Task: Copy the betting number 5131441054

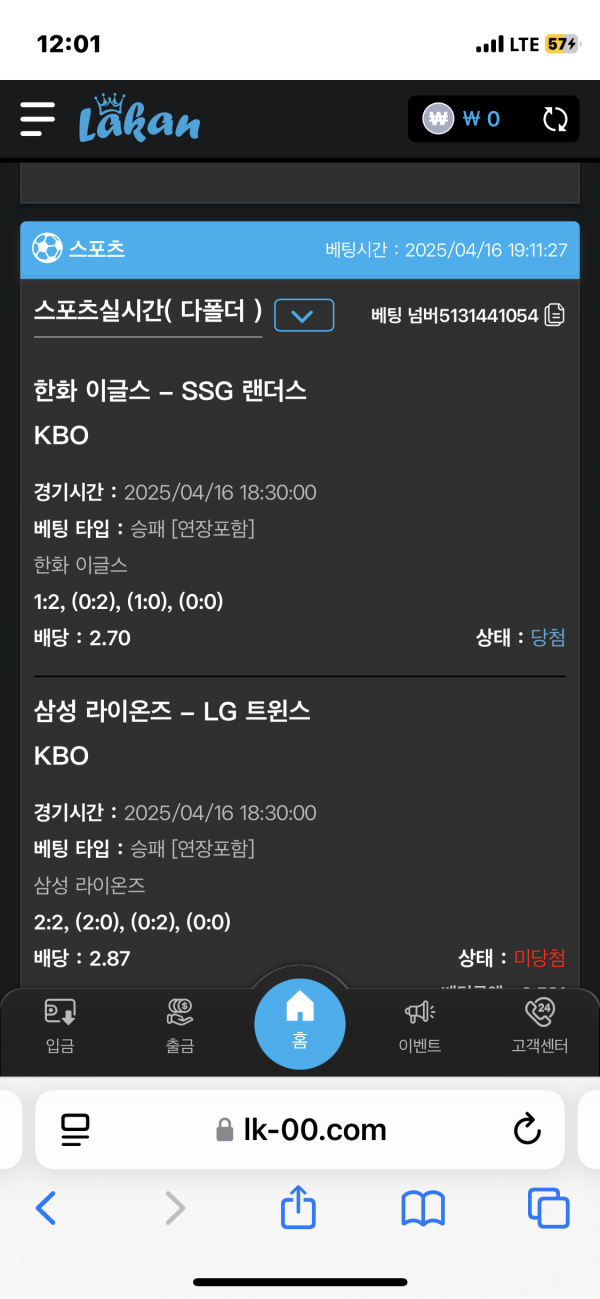Action: (x=555, y=316)
